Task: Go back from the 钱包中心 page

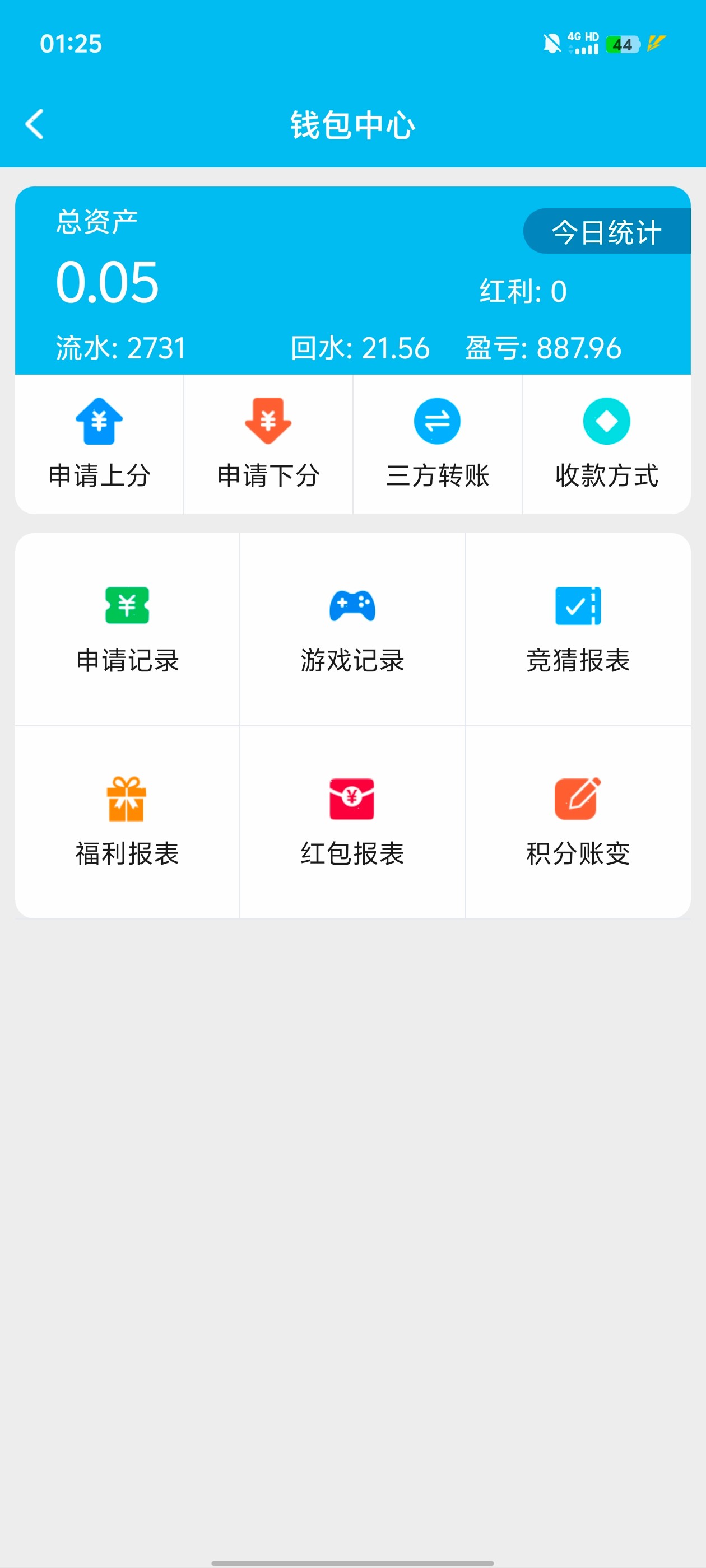Action: pos(35,124)
